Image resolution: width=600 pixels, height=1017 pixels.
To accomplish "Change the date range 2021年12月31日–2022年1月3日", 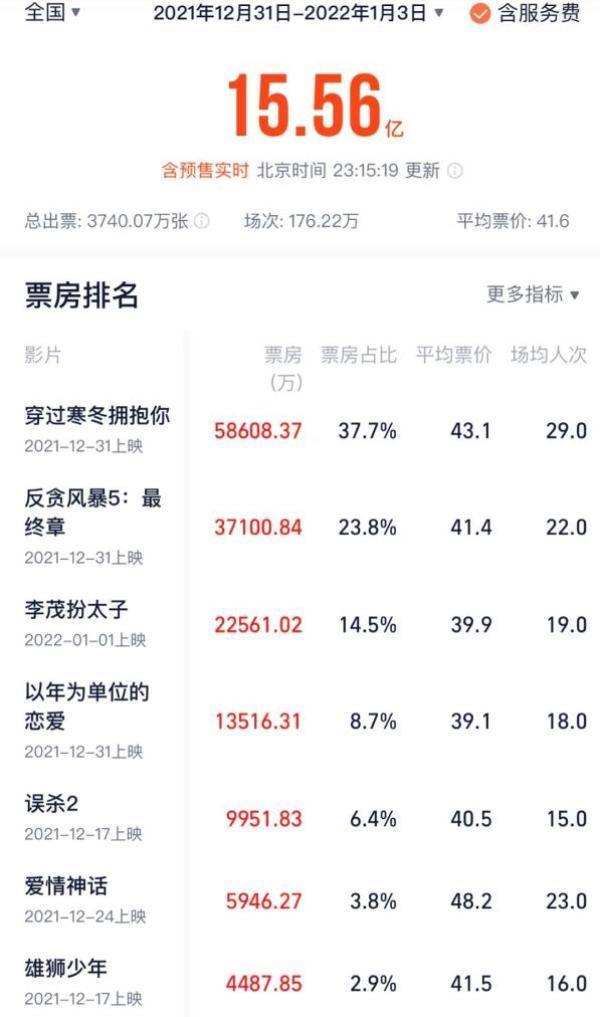I will coord(298,13).
